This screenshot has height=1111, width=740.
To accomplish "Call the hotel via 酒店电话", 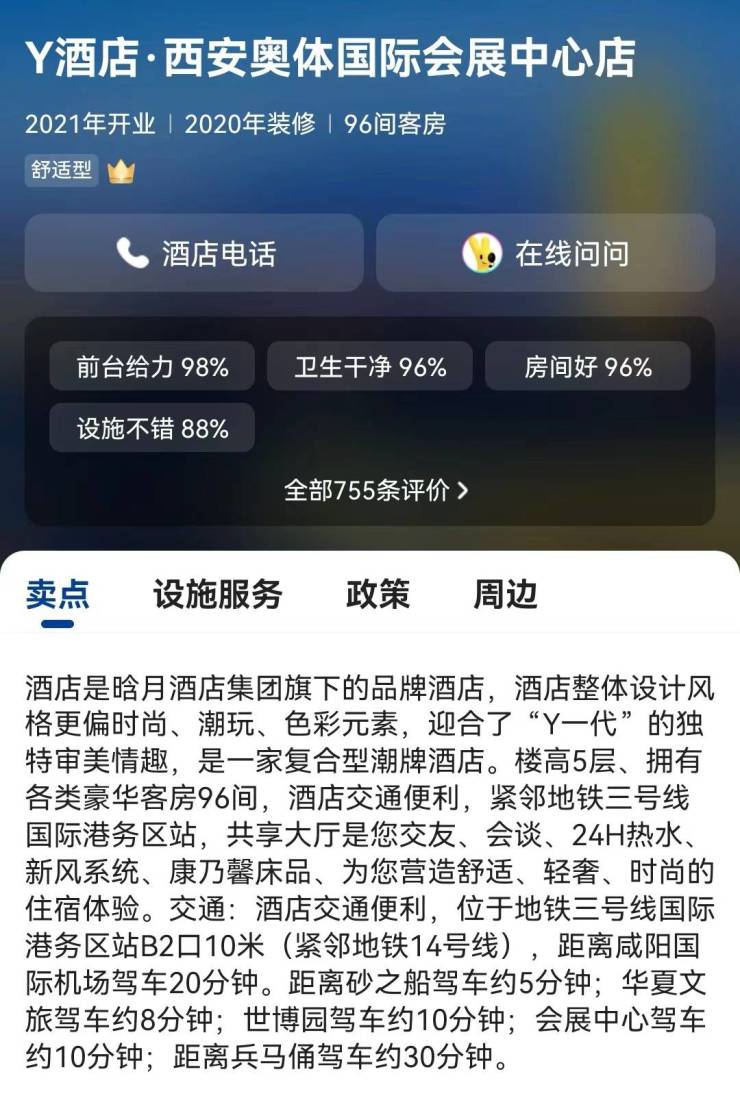I will pyautogui.click(x=194, y=253).
